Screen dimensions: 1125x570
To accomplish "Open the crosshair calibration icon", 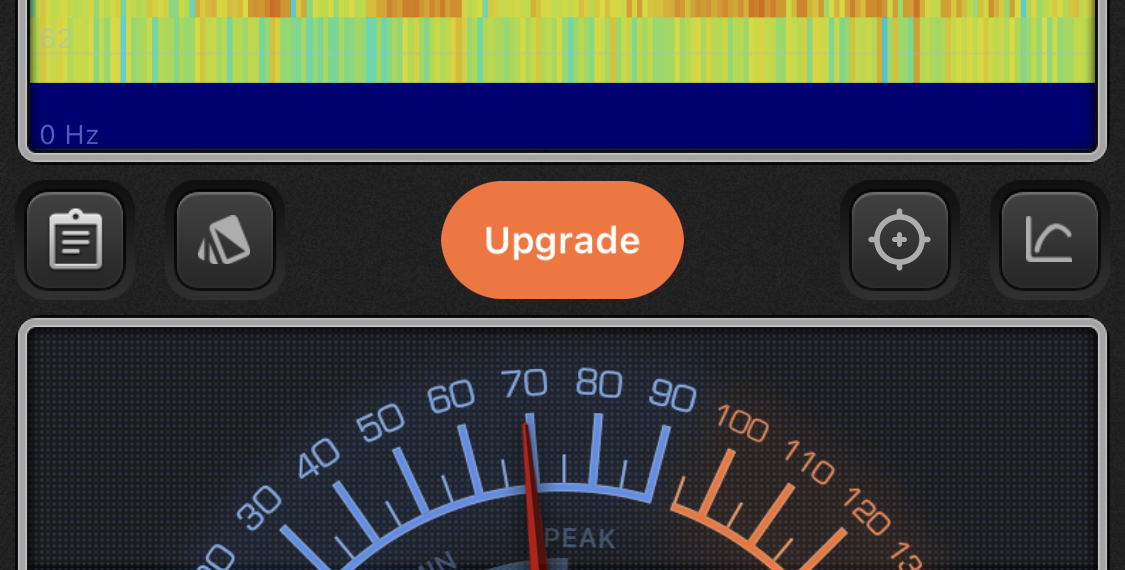I will pos(899,240).
